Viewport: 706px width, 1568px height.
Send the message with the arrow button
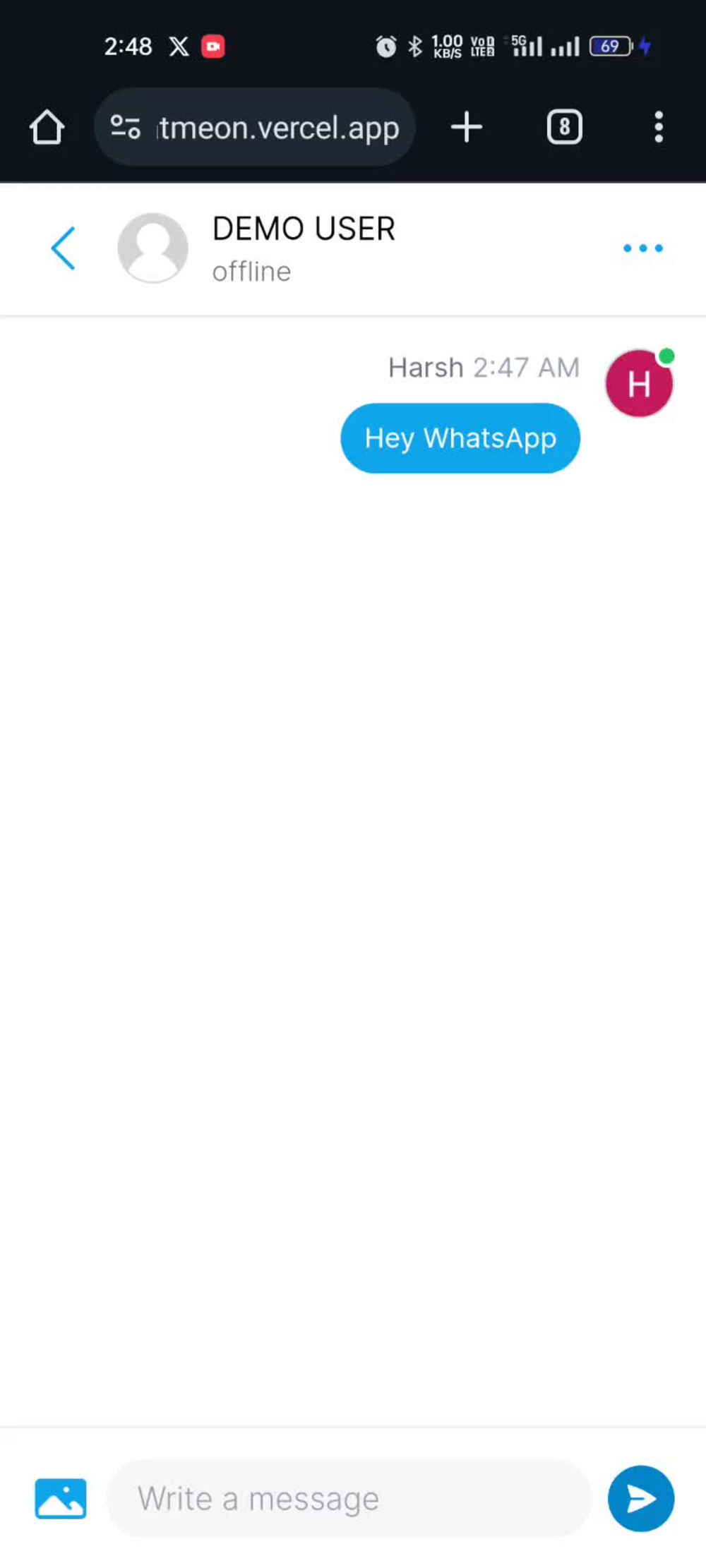[641, 1498]
